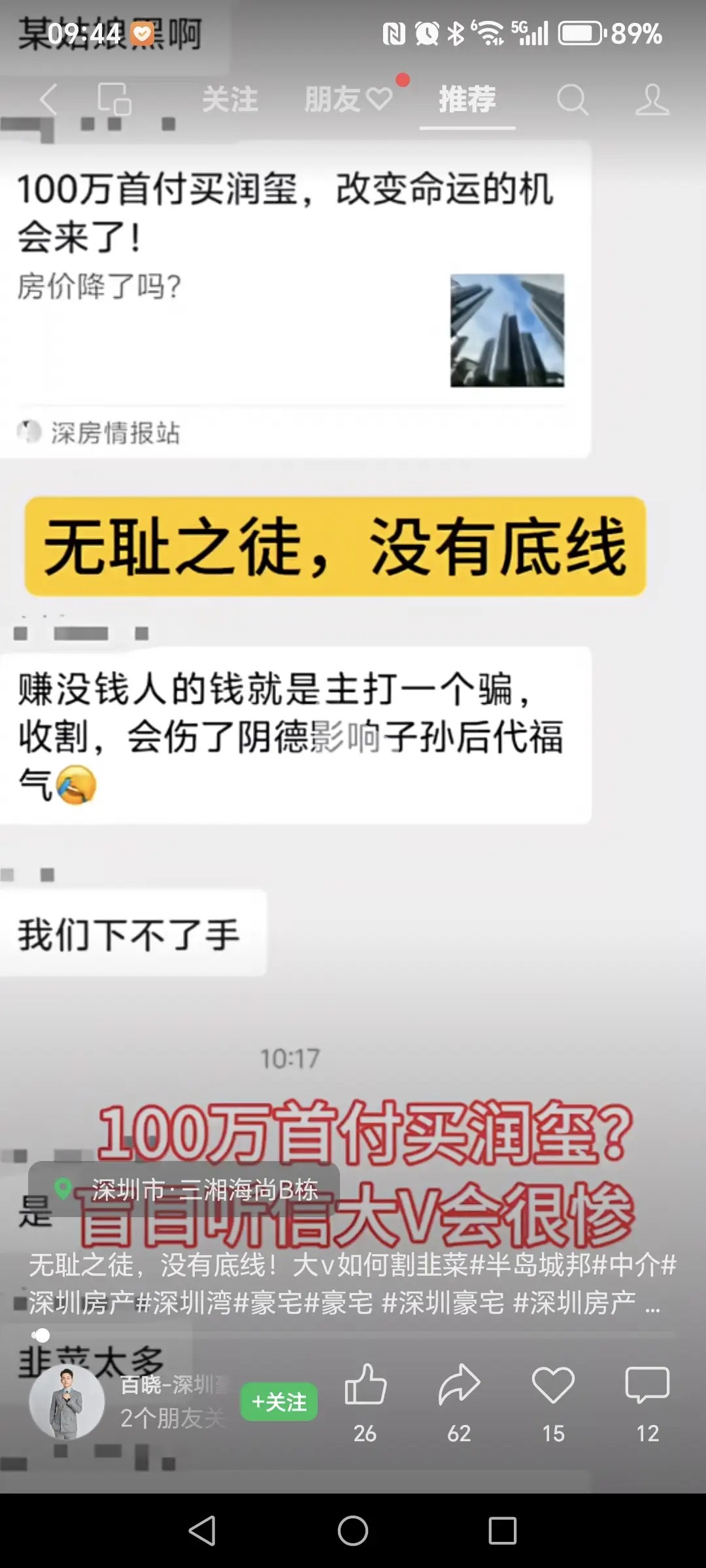Tap the system back triangle
The image size is (706, 1568).
(202, 1530)
